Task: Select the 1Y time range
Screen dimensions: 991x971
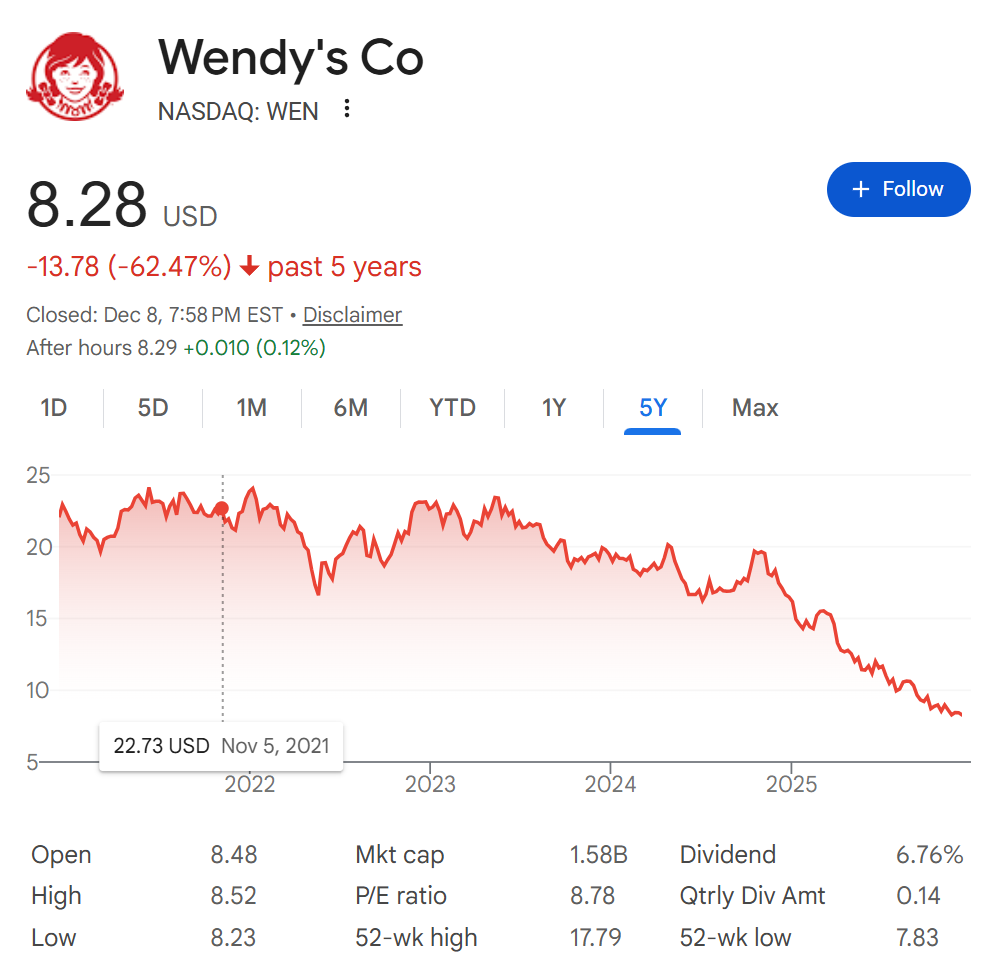Action: (x=554, y=408)
